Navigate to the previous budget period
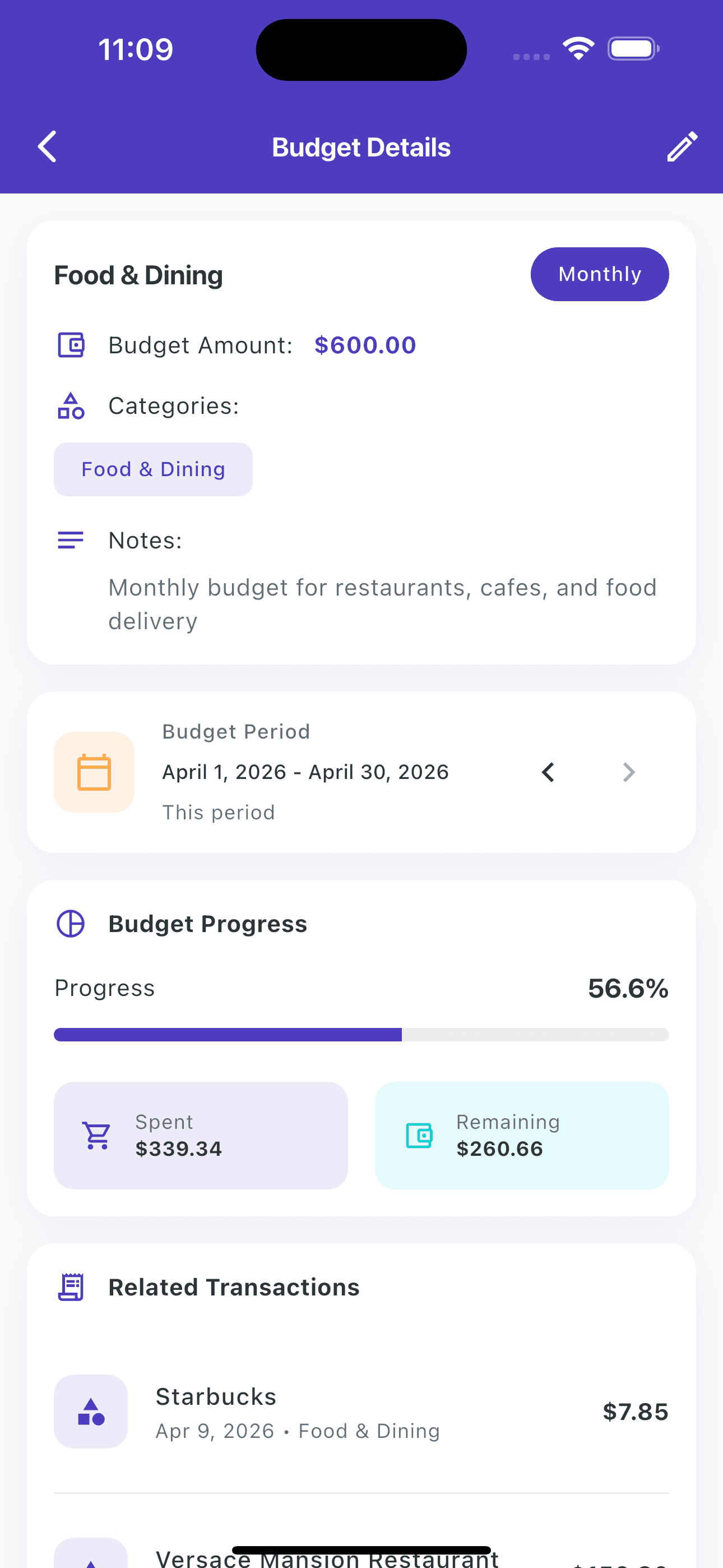This screenshot has height=1568, width=723. pos(547,772)
